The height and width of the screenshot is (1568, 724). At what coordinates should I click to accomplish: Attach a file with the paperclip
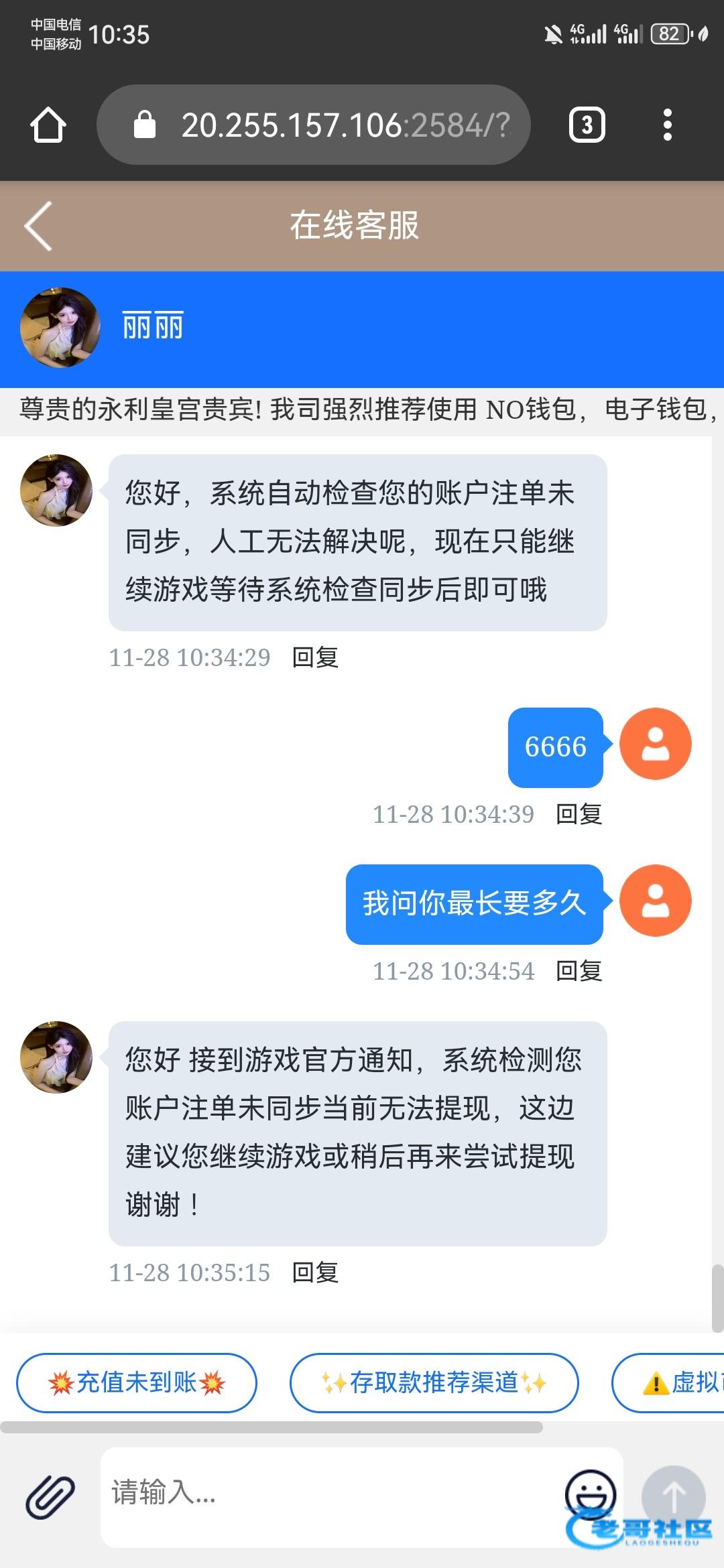click(50, 1498)
